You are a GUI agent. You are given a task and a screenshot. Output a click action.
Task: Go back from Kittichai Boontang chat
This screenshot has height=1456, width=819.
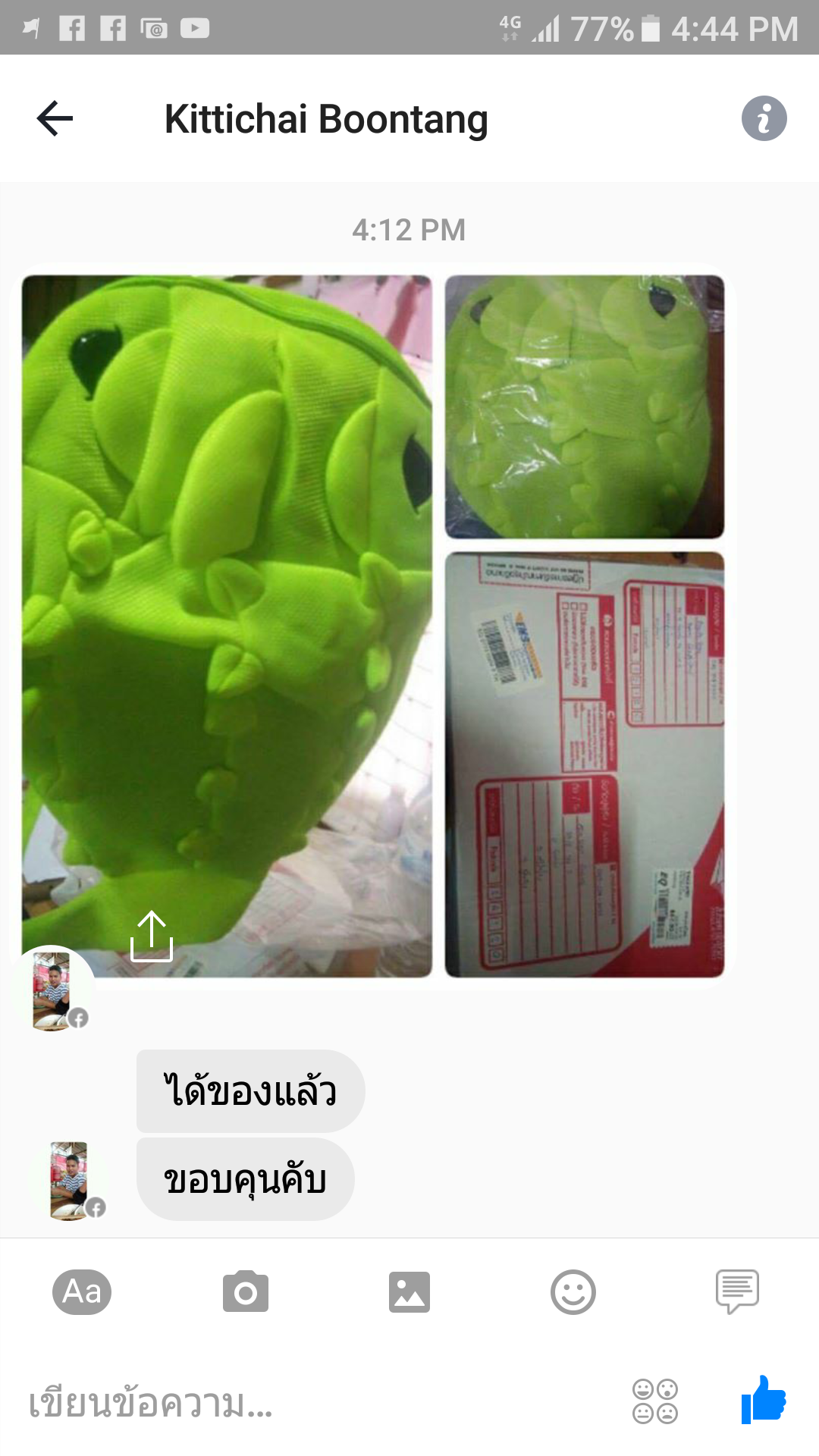coord(55,119)
